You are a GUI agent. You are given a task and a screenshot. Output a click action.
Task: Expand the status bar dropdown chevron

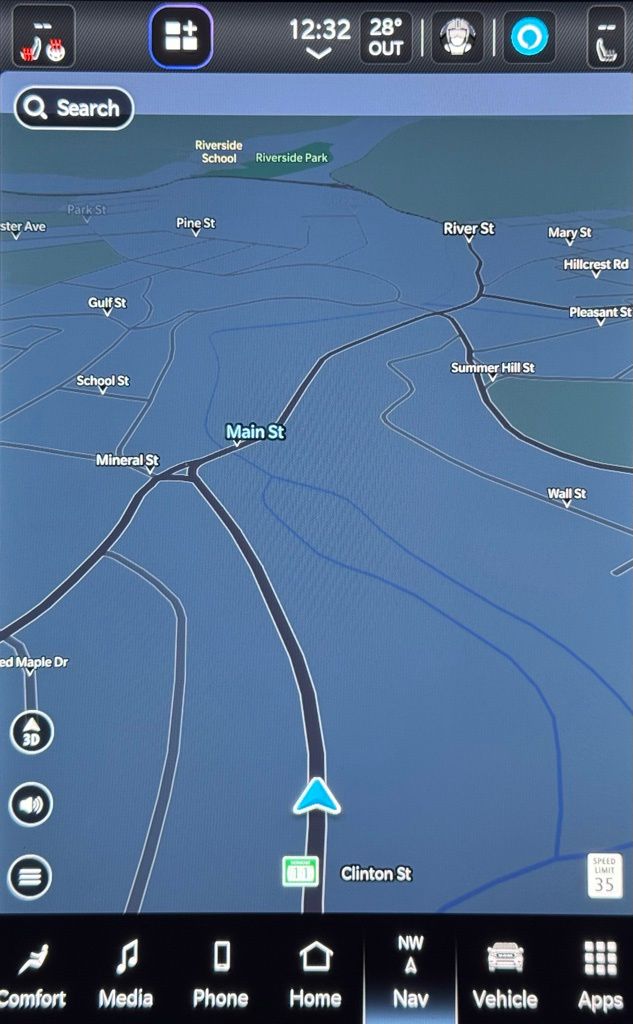[319, 54]
